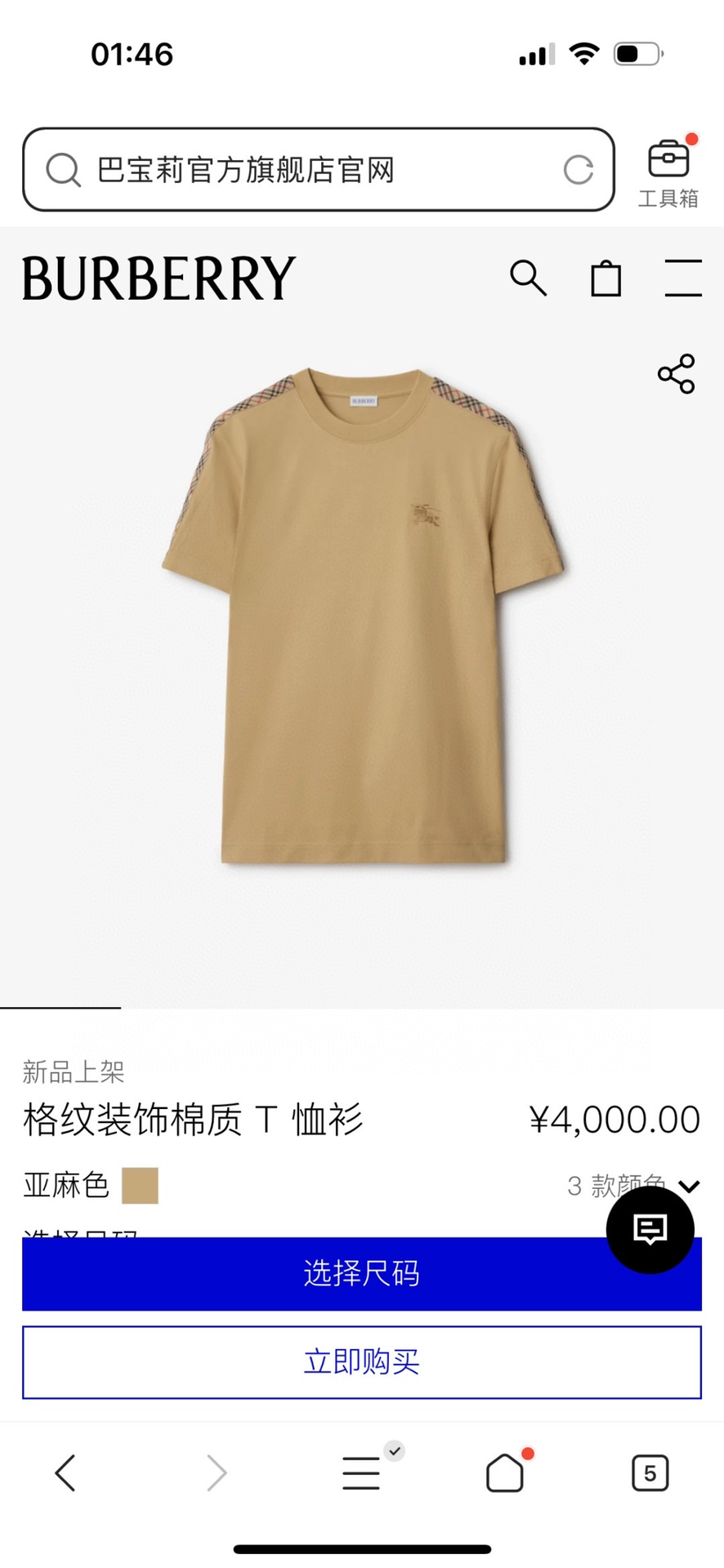This screenshot has width=724, height=1568.
Task: Search the Burberry site
Action: click(528, 278)
